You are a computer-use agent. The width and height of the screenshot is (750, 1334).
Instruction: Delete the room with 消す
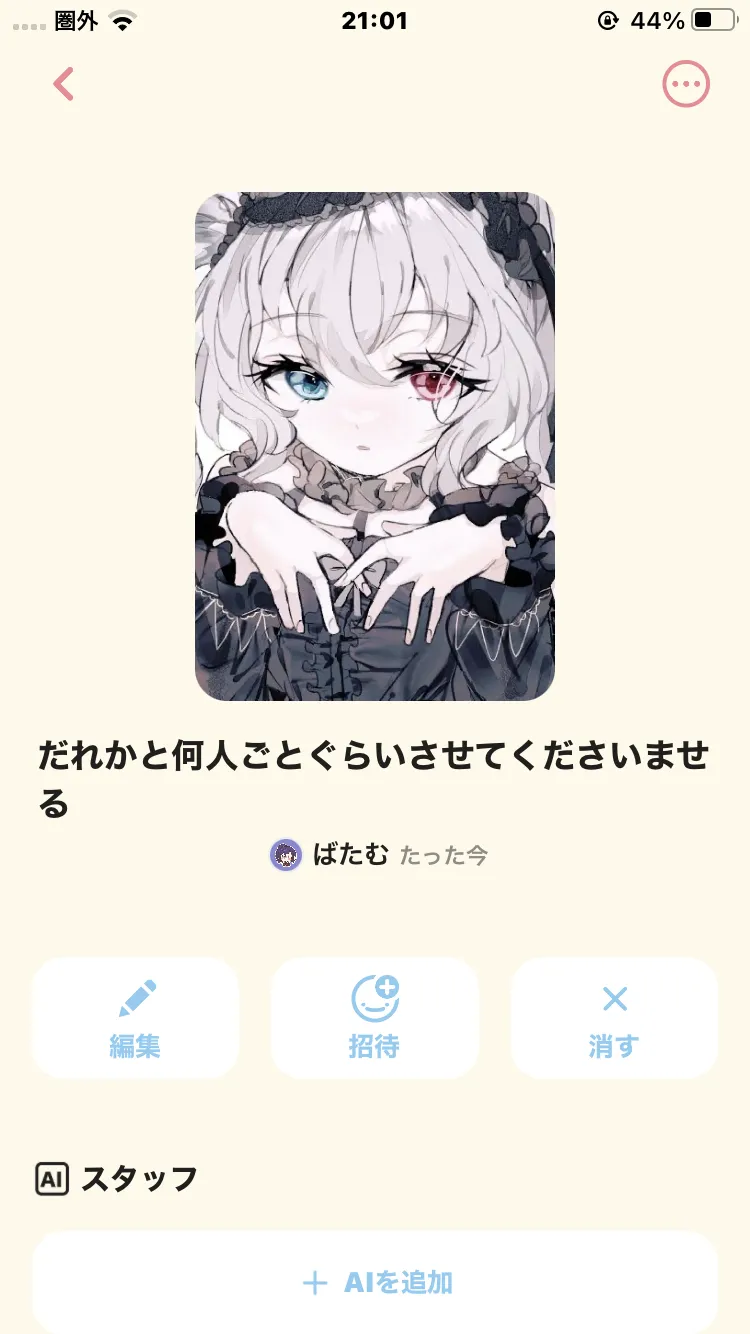point(614,1018)
